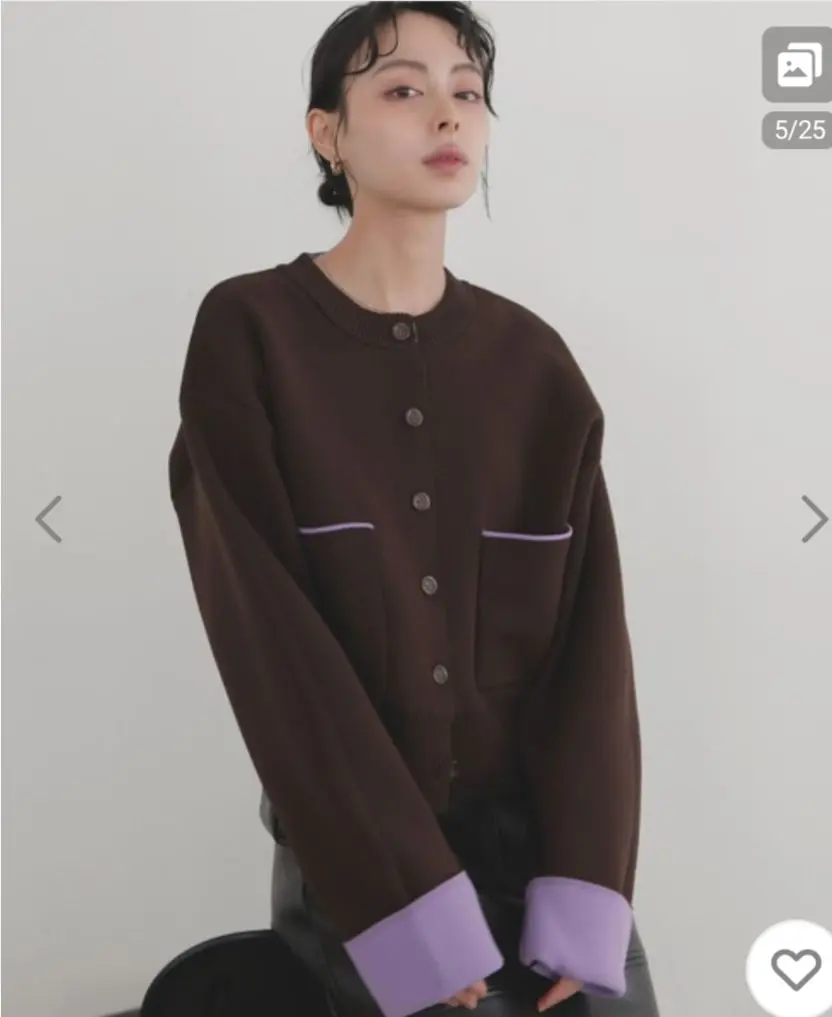Screen dimensions: 832x1017
Task: Add this item to favorites
Action: coord(795,969)
